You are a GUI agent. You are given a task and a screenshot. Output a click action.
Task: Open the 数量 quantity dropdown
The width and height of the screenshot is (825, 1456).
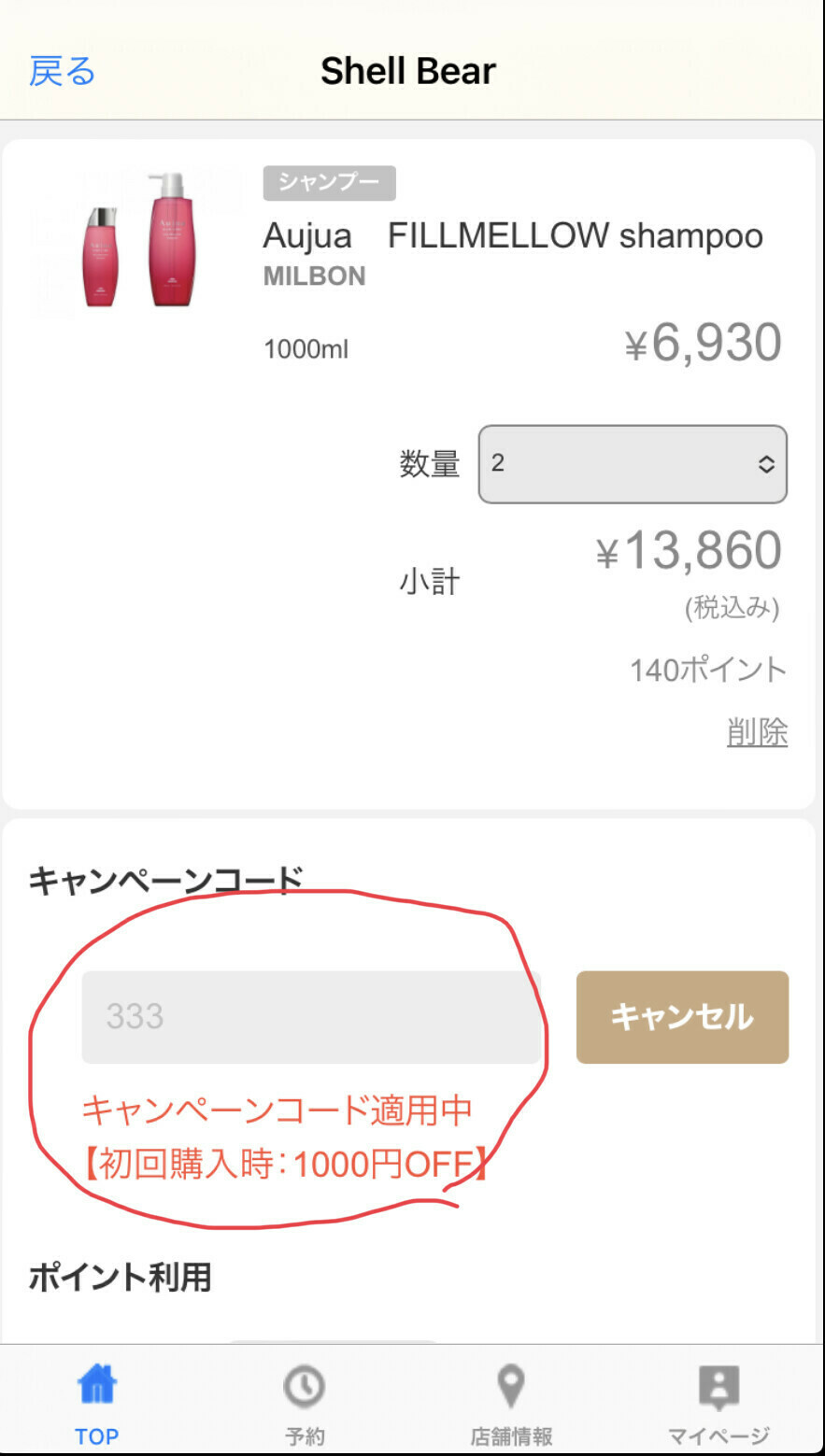click(x=633, y=464)
